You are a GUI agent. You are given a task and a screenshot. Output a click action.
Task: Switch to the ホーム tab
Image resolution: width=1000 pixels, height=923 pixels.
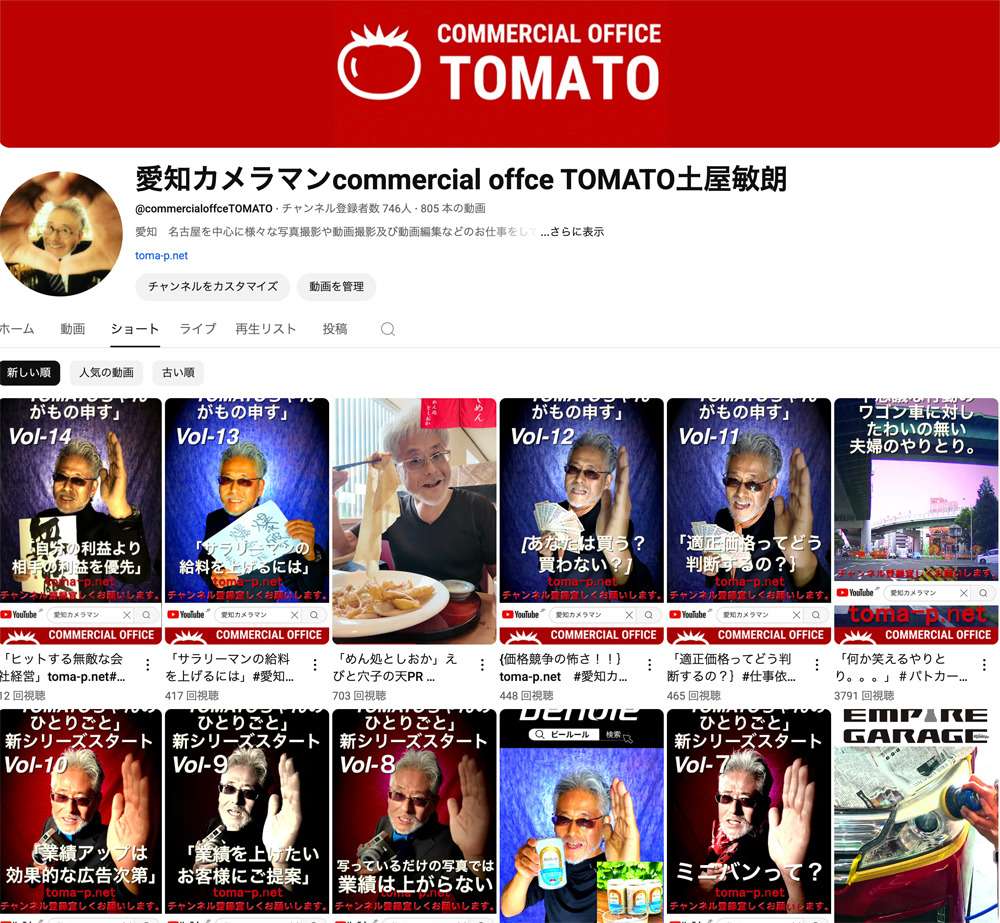[17, 329]
